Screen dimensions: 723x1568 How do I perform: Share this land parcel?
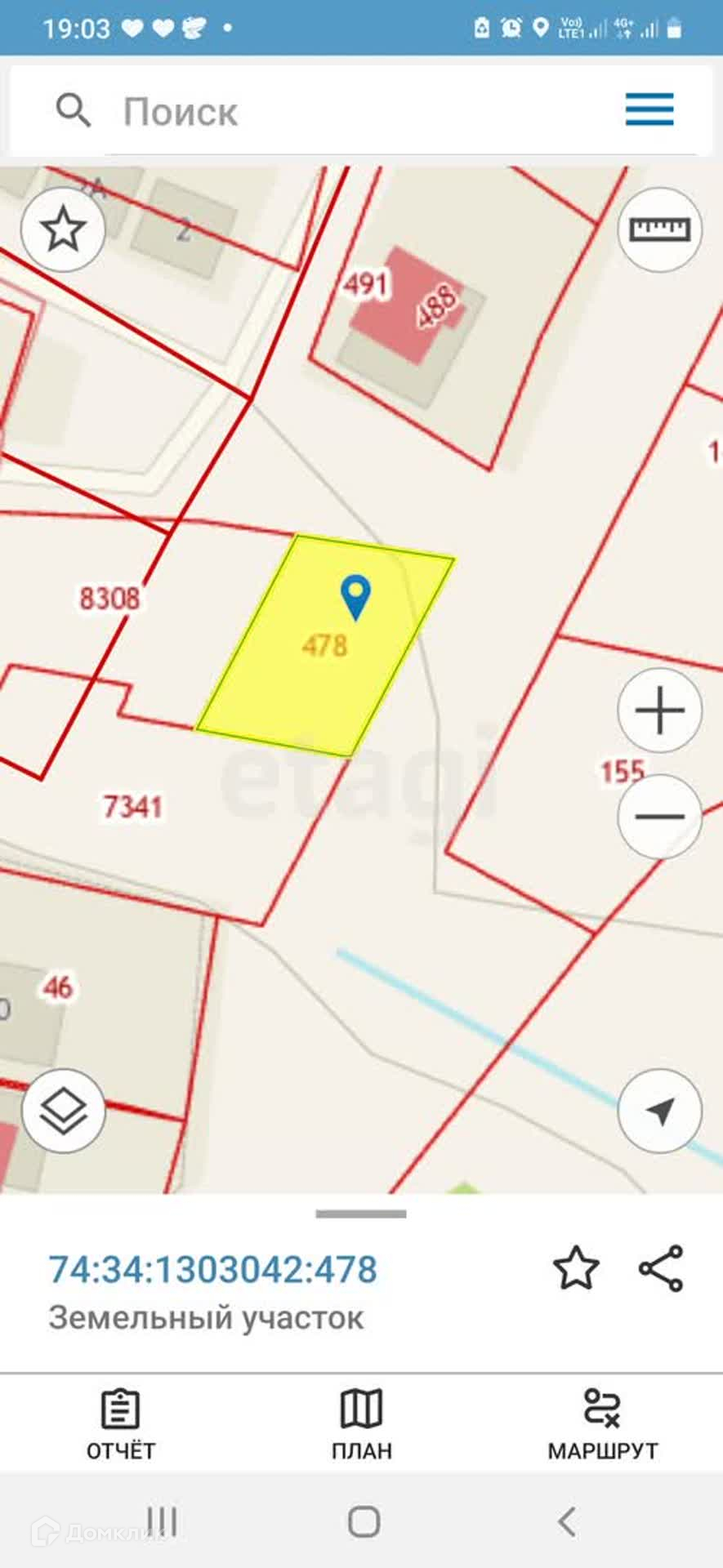pos(660,1268)
